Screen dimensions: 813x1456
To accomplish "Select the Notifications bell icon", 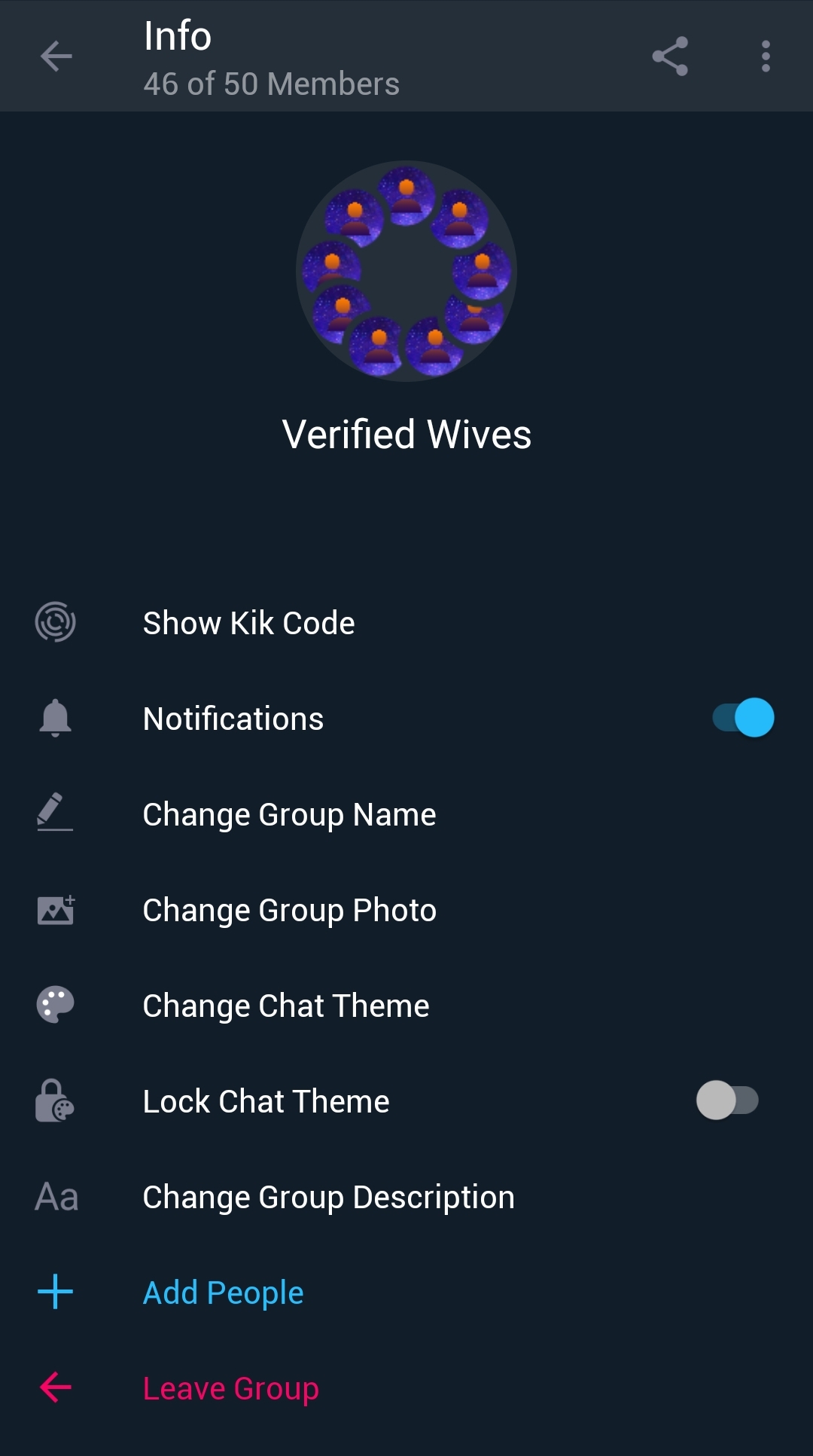I will coord(56,718).
